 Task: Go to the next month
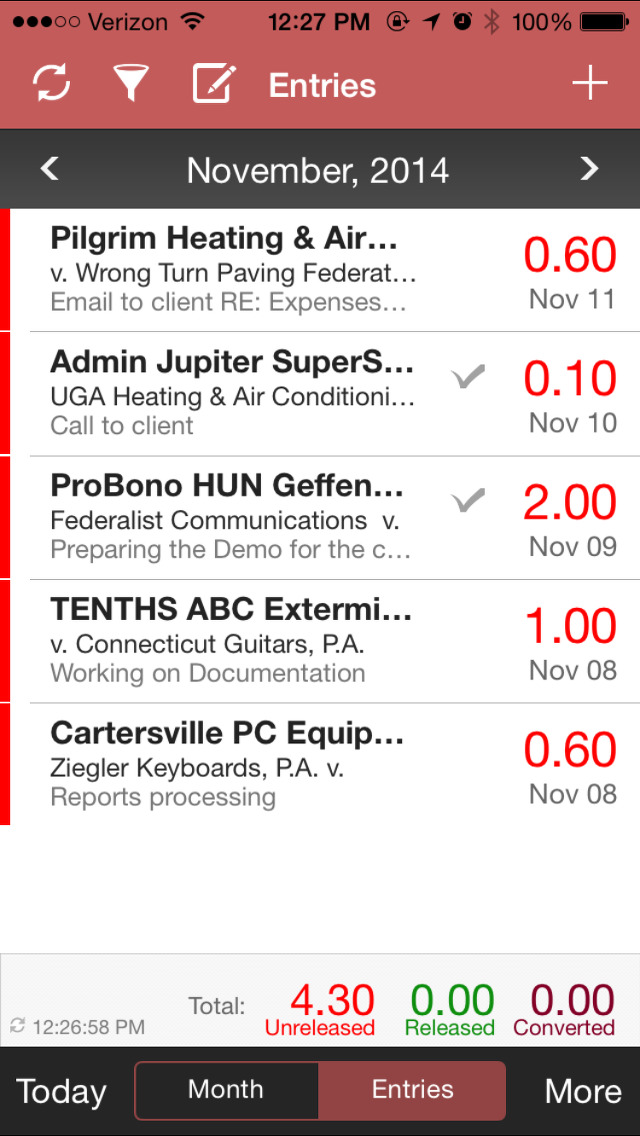[590, 169]
